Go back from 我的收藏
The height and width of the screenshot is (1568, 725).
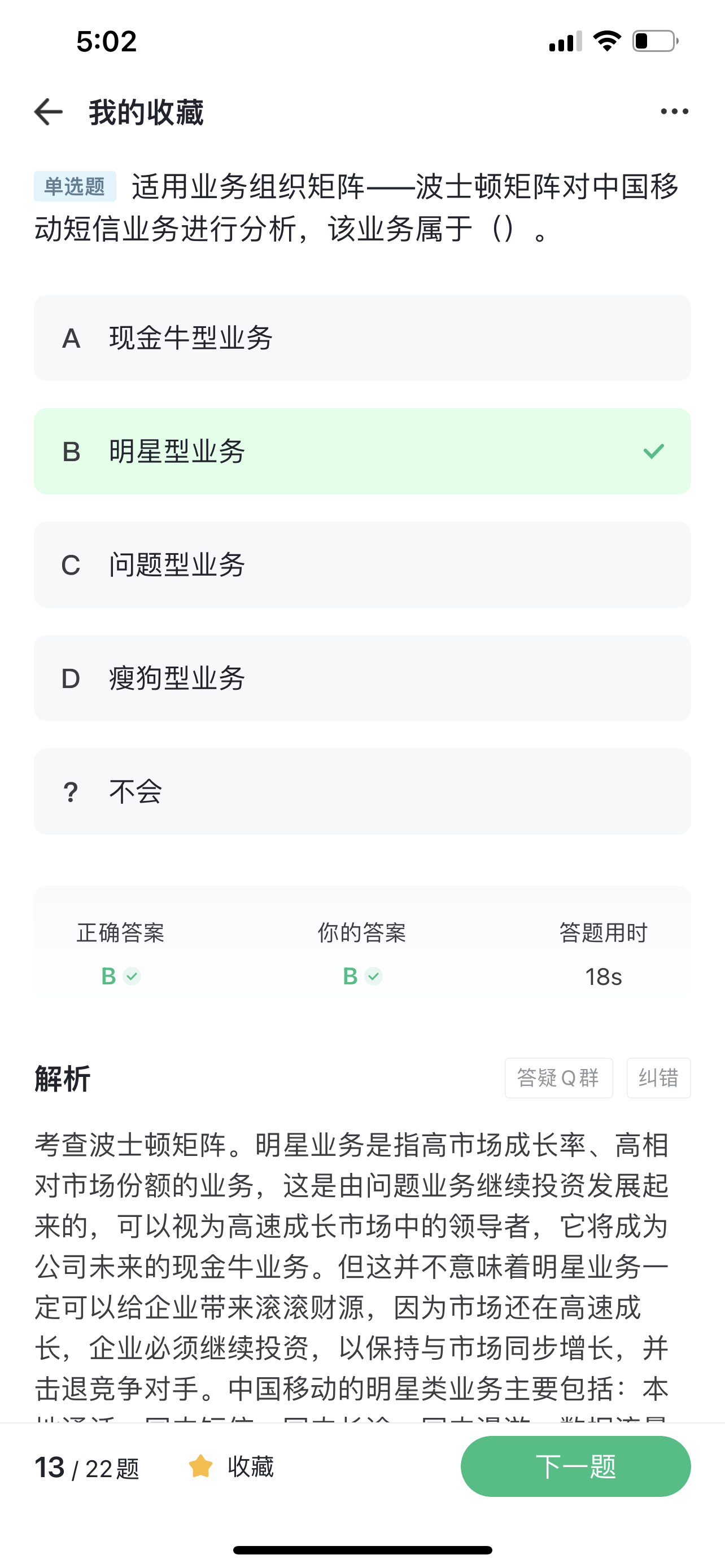49,112
